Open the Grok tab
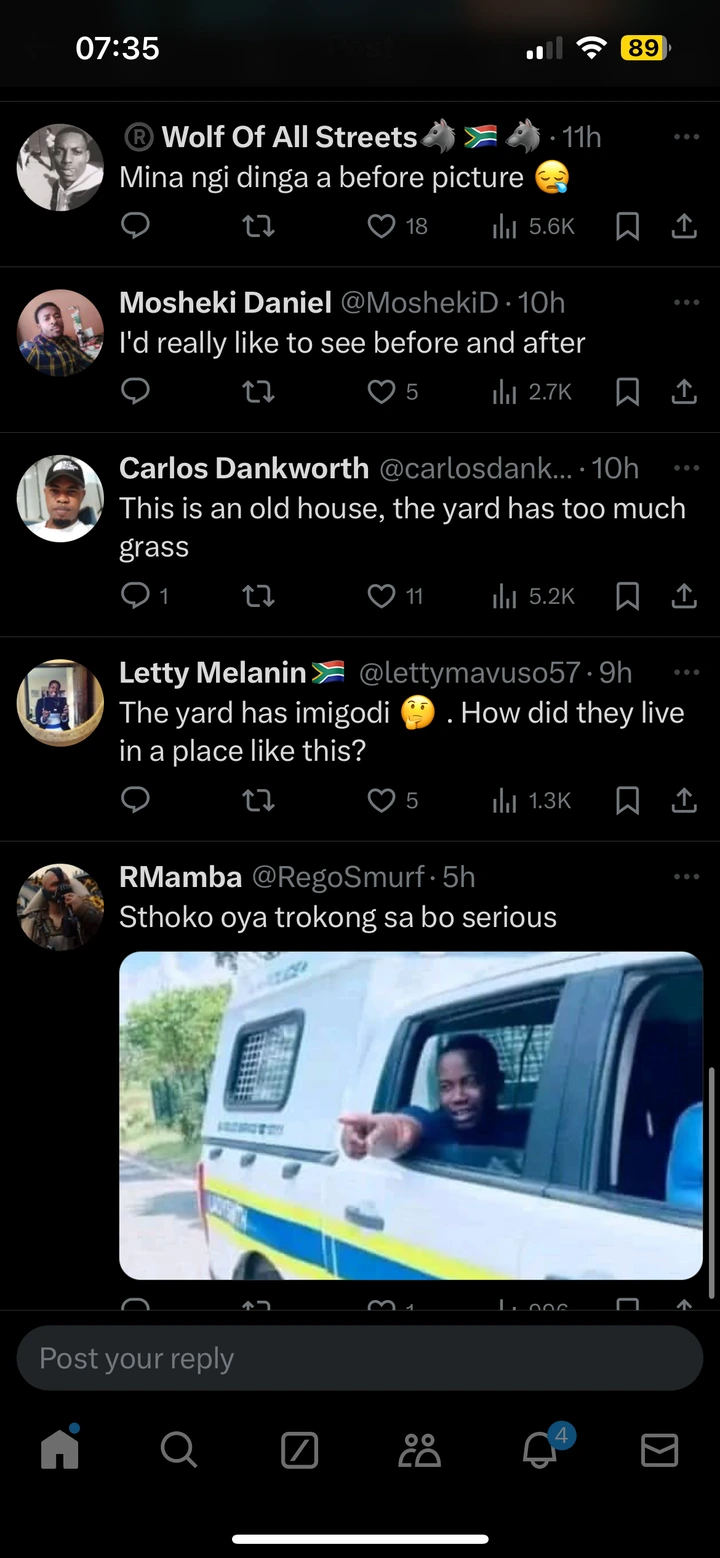The height and width of the screenshot is (1558, 720). pyautogui.click(x=299, y=1449)
